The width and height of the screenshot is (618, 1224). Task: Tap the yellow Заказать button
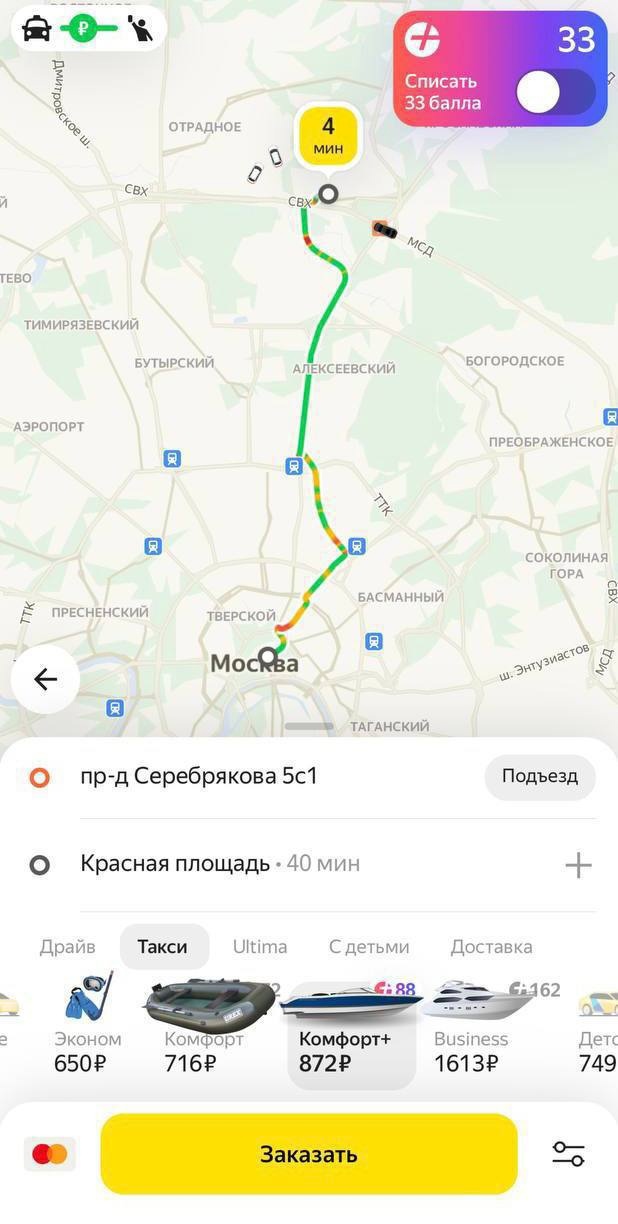pos(309,1154)
